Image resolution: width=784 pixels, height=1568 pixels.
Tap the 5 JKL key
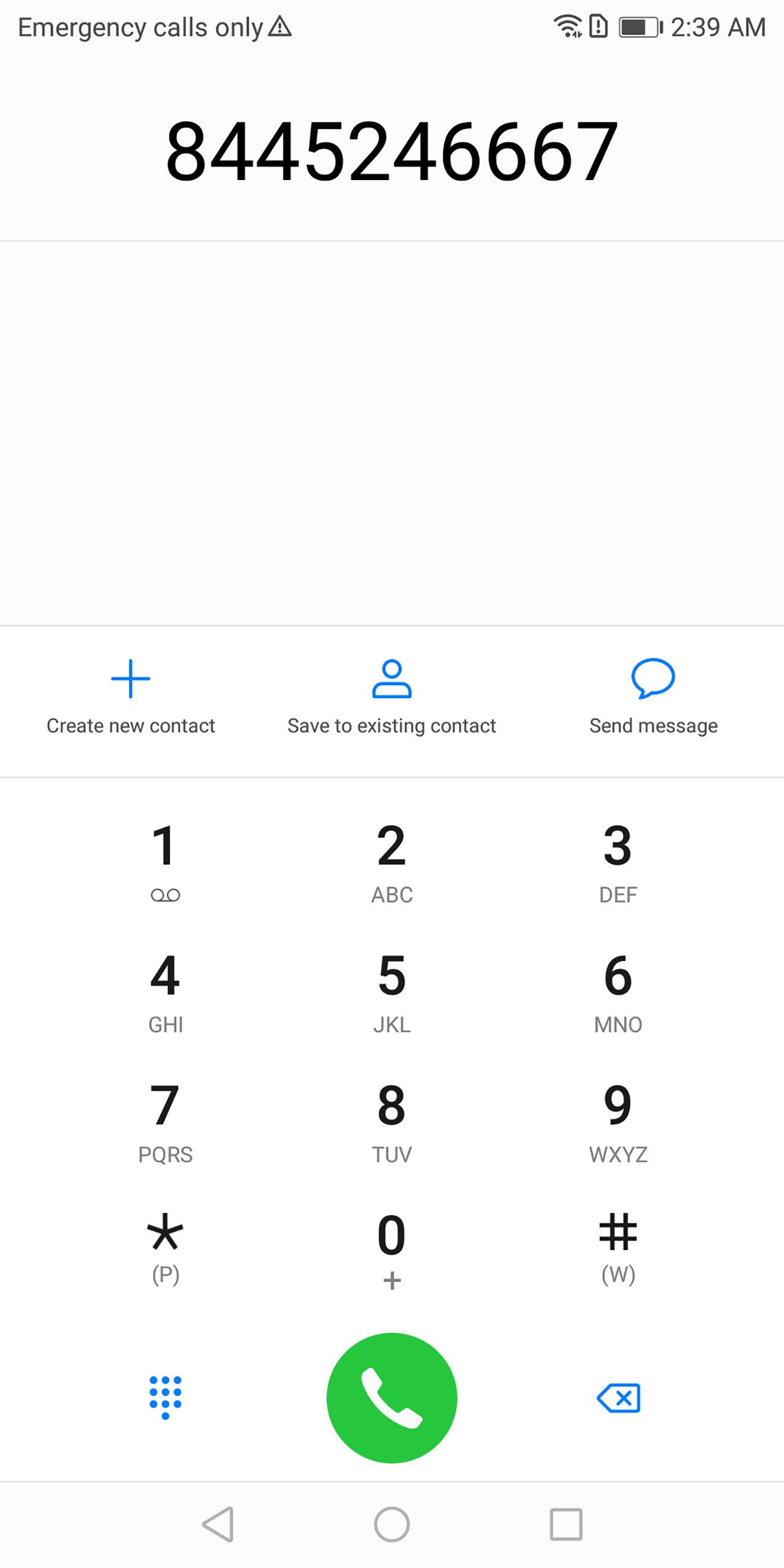392,990
